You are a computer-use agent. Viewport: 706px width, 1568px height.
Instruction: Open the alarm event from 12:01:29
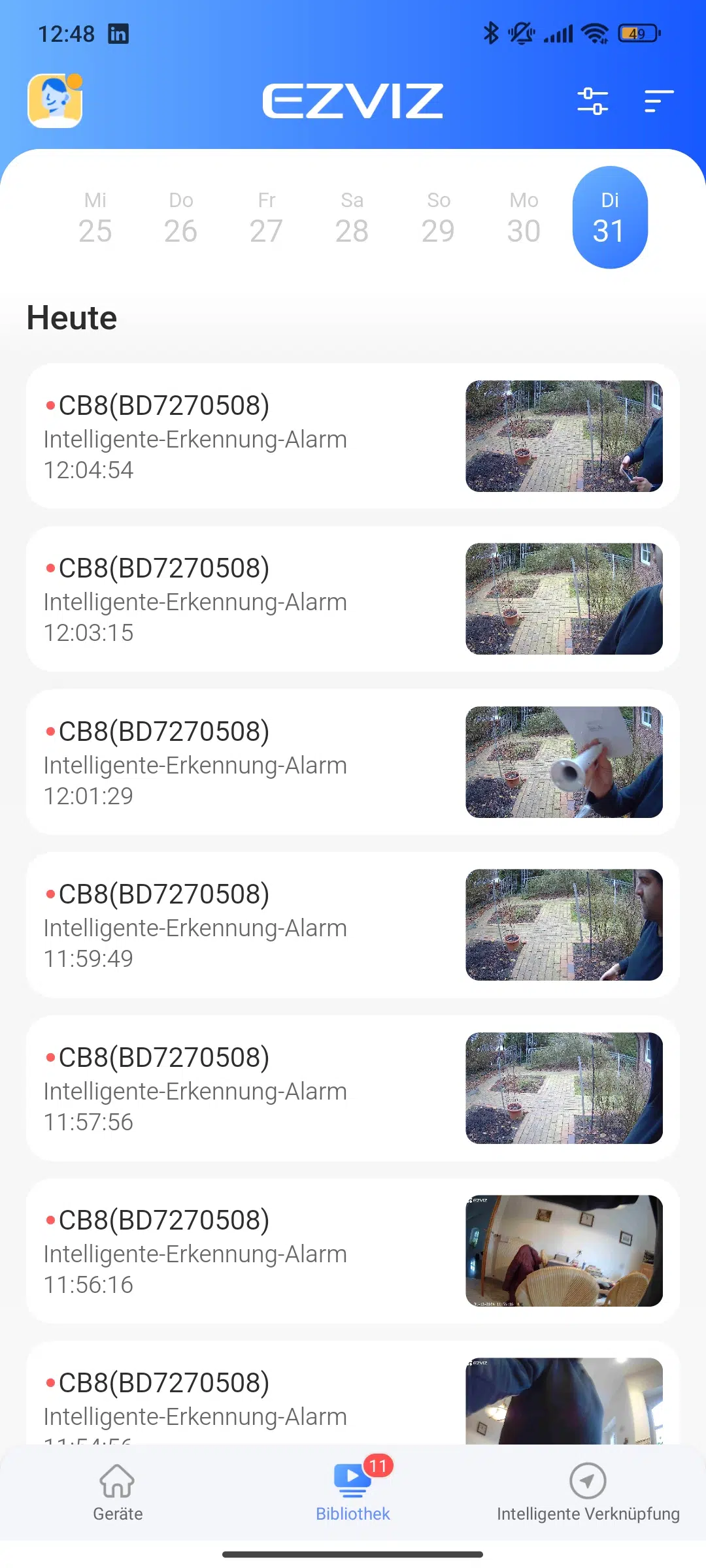coord(353,762)
